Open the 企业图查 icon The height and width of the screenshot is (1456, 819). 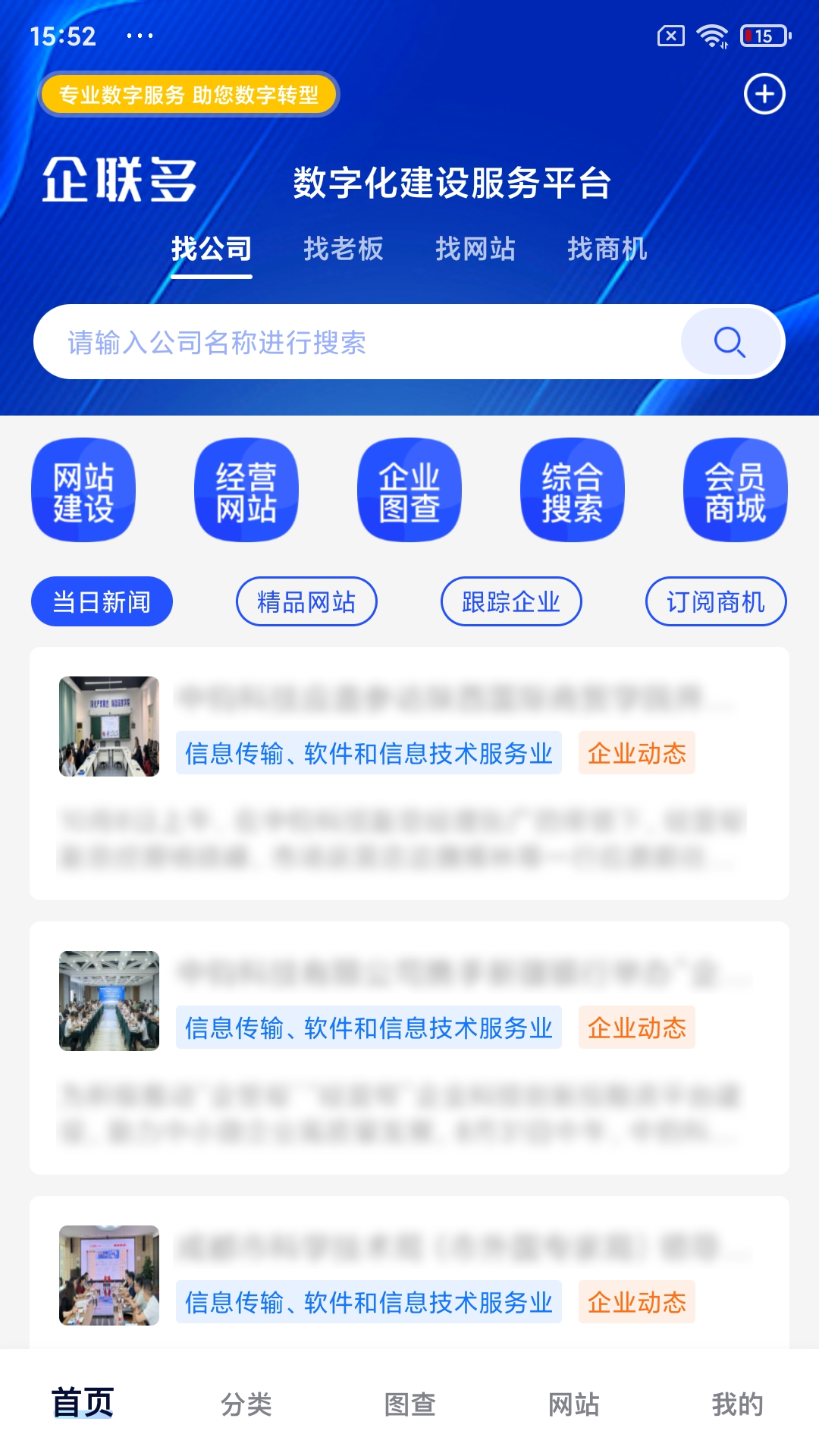(408, 489)
